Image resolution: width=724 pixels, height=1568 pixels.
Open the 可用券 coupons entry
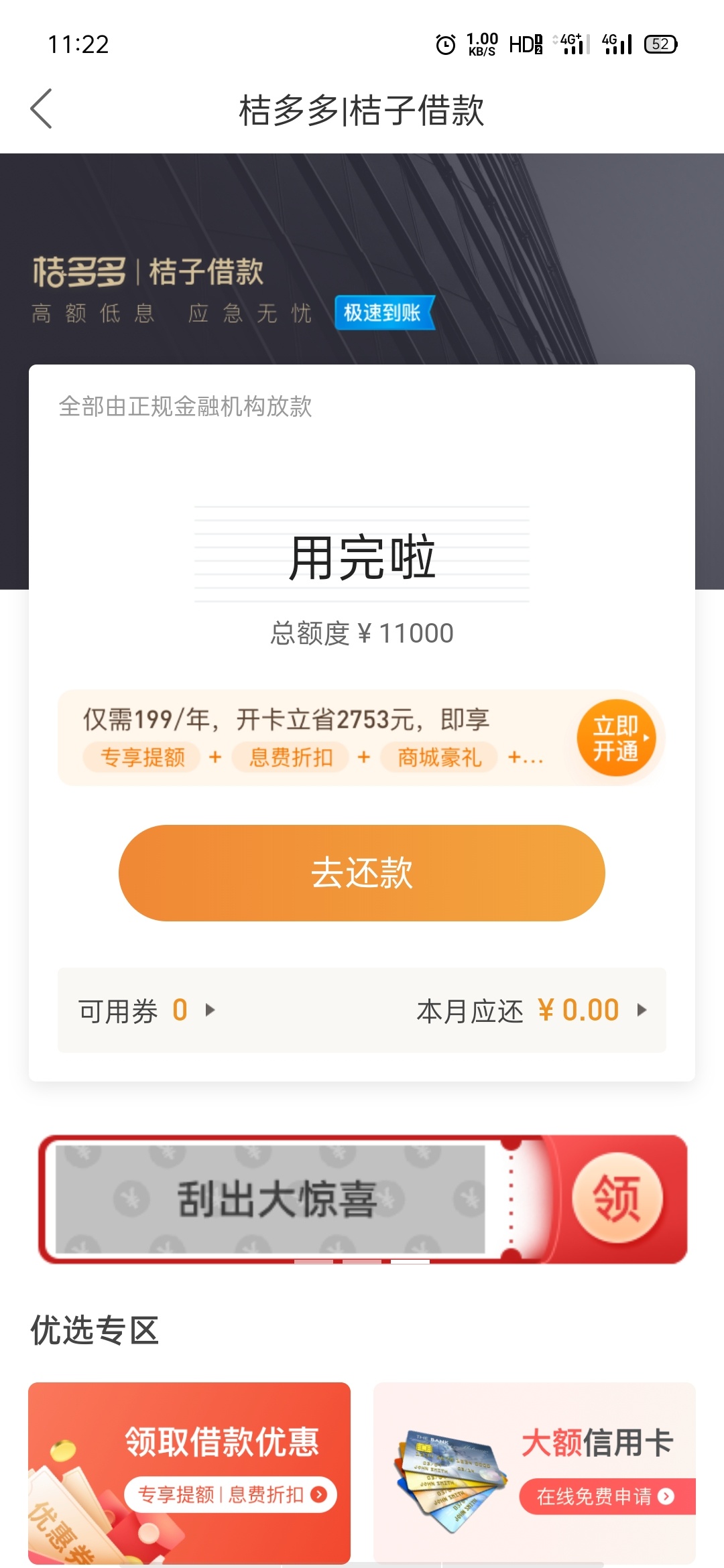[147, 1010]
